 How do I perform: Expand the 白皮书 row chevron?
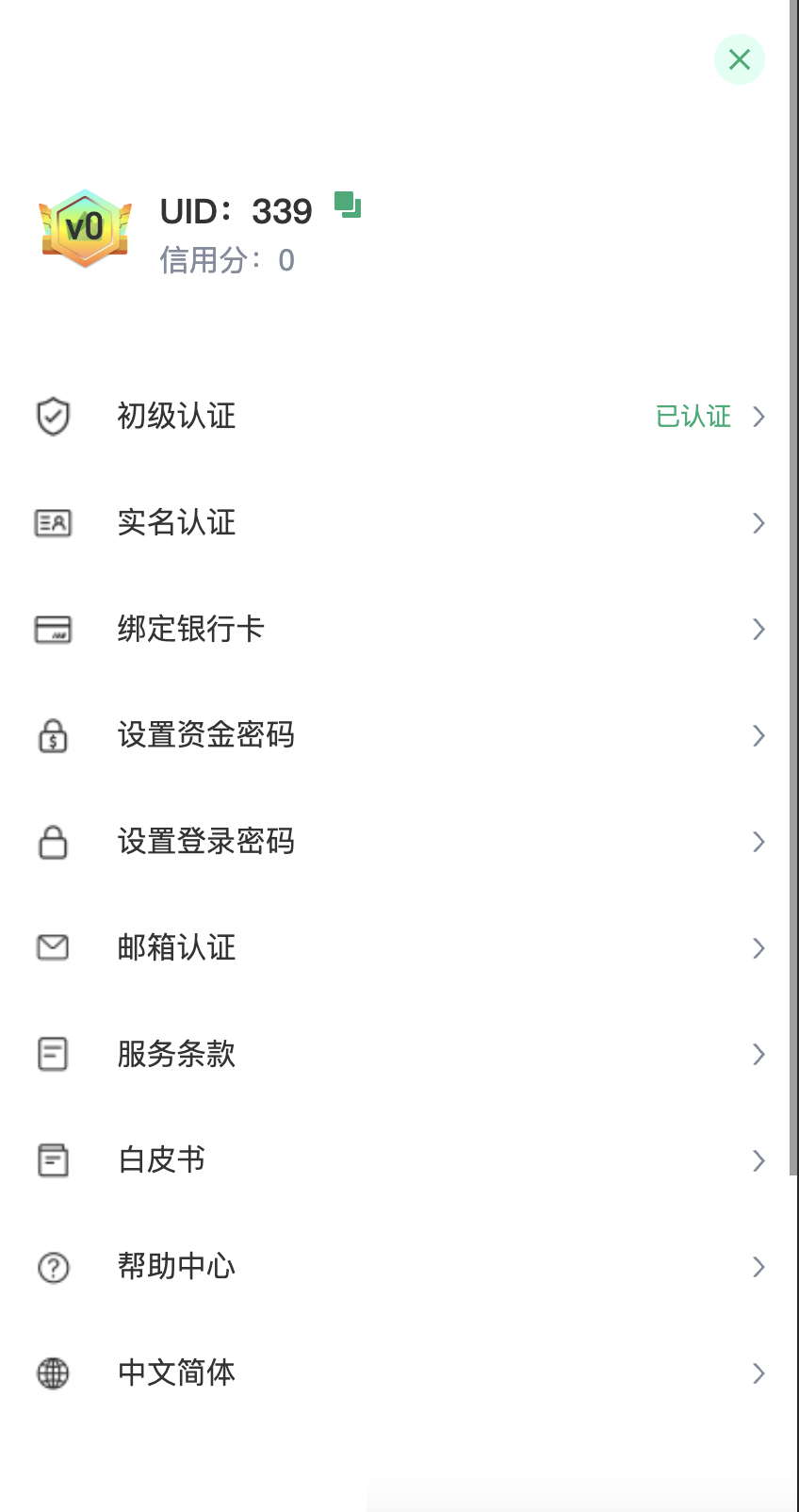pyautogui.click(x=759, y=1160)
